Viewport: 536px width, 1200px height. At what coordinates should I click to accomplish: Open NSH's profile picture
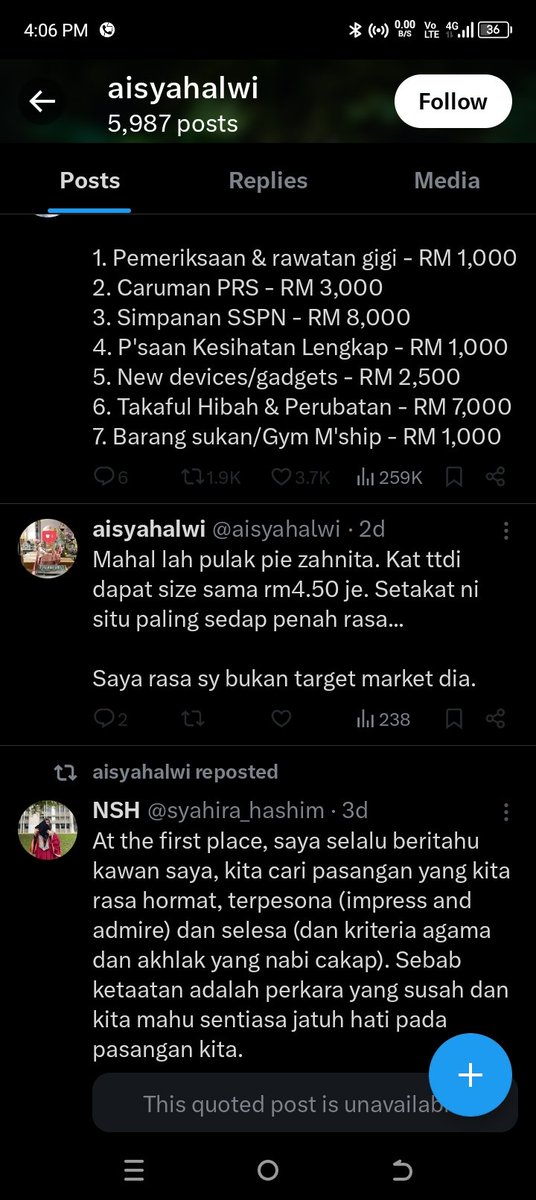49,829
